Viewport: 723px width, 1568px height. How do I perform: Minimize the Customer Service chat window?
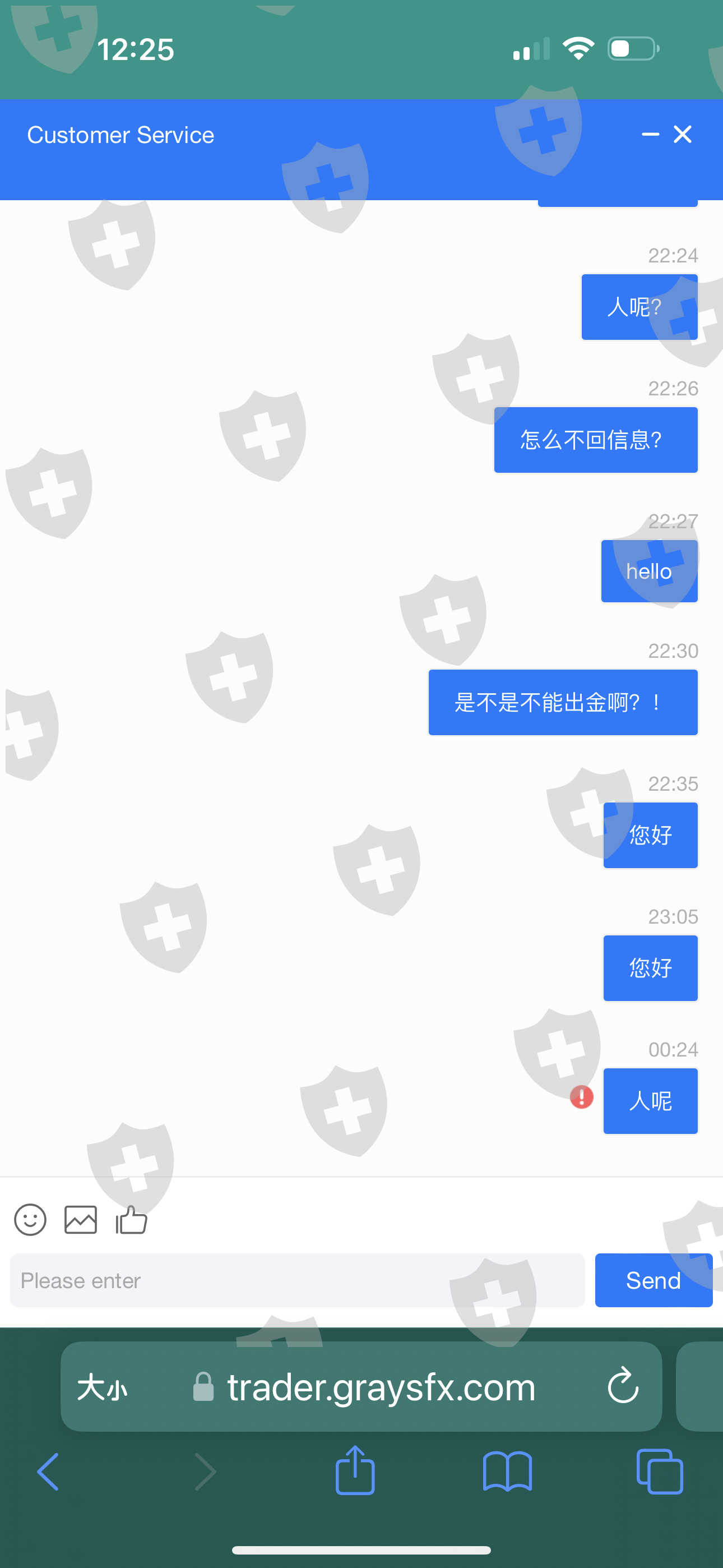pos(650,135)
